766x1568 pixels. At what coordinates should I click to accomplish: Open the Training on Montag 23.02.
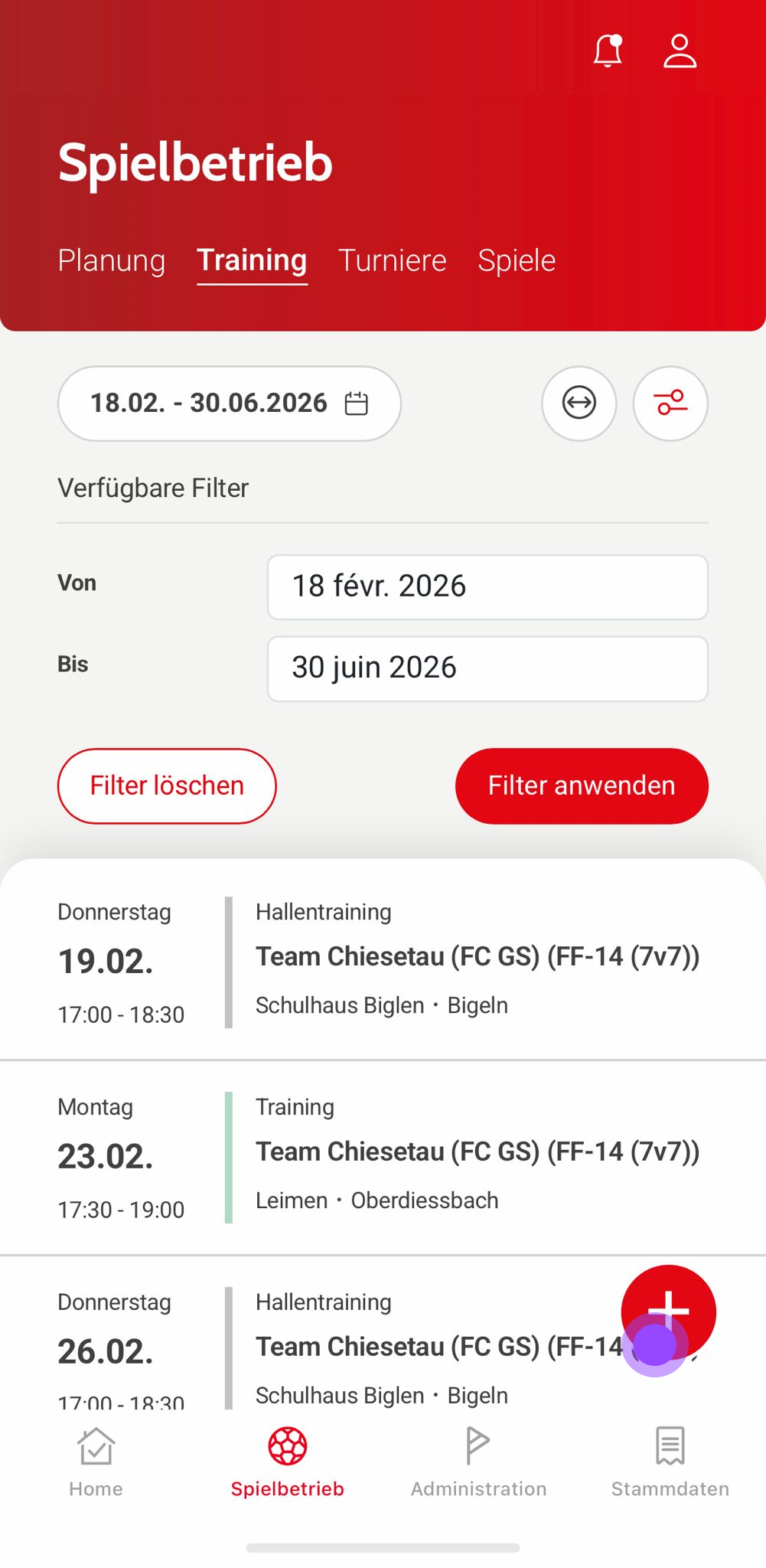[x=383, y=1158]
